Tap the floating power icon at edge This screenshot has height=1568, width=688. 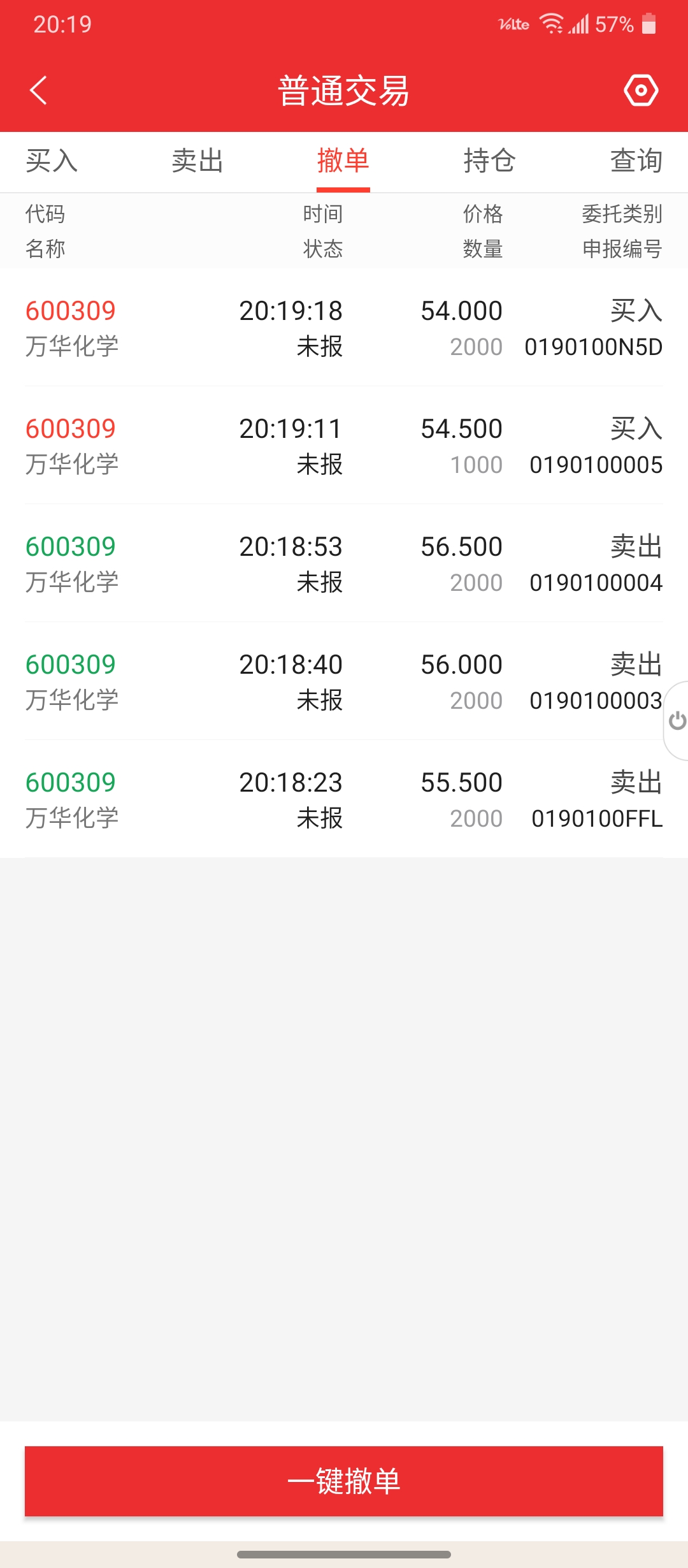677,721
